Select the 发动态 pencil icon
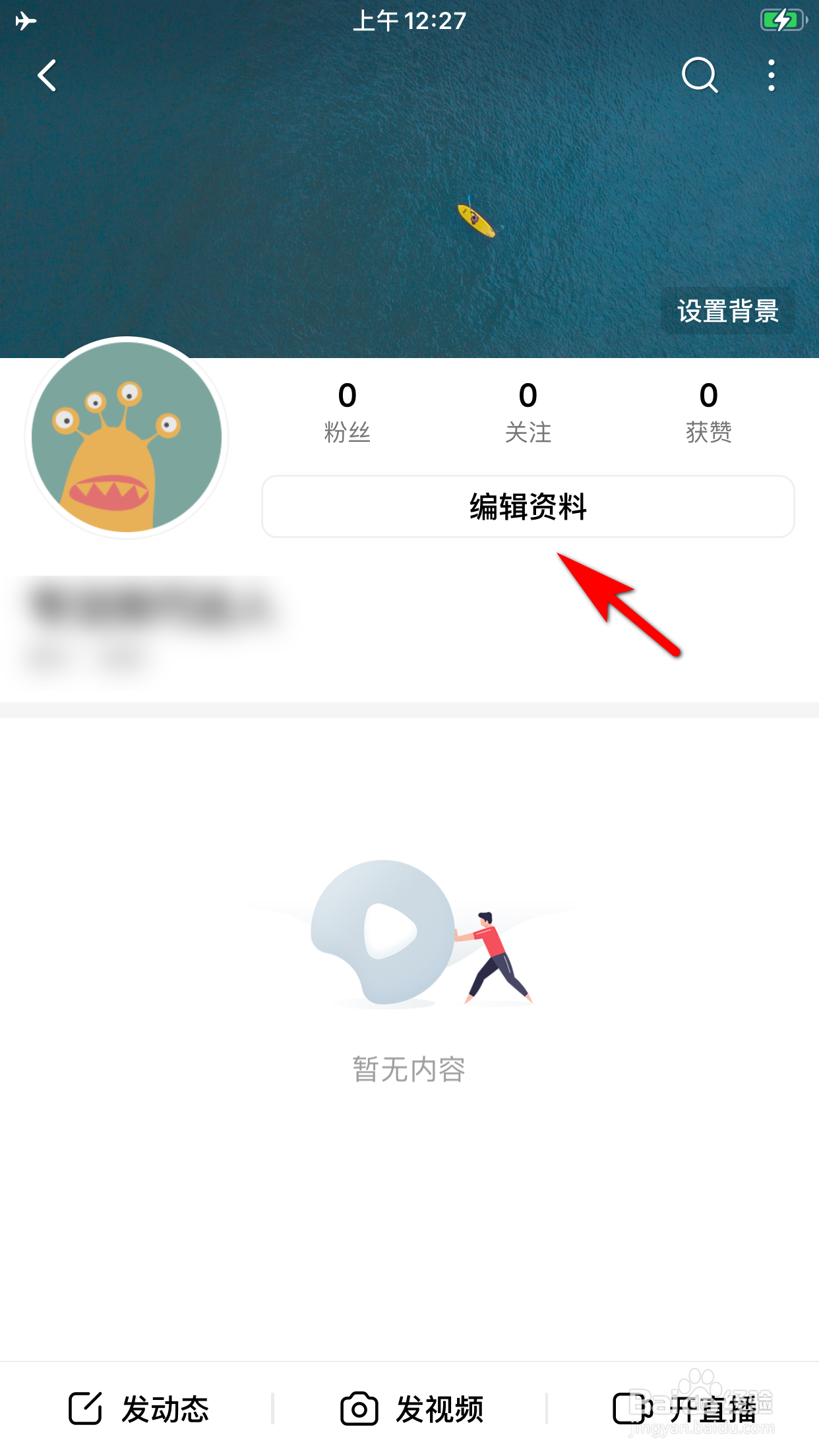The width and height of the screenshot is (819, 1456). tap(84, 1408)
